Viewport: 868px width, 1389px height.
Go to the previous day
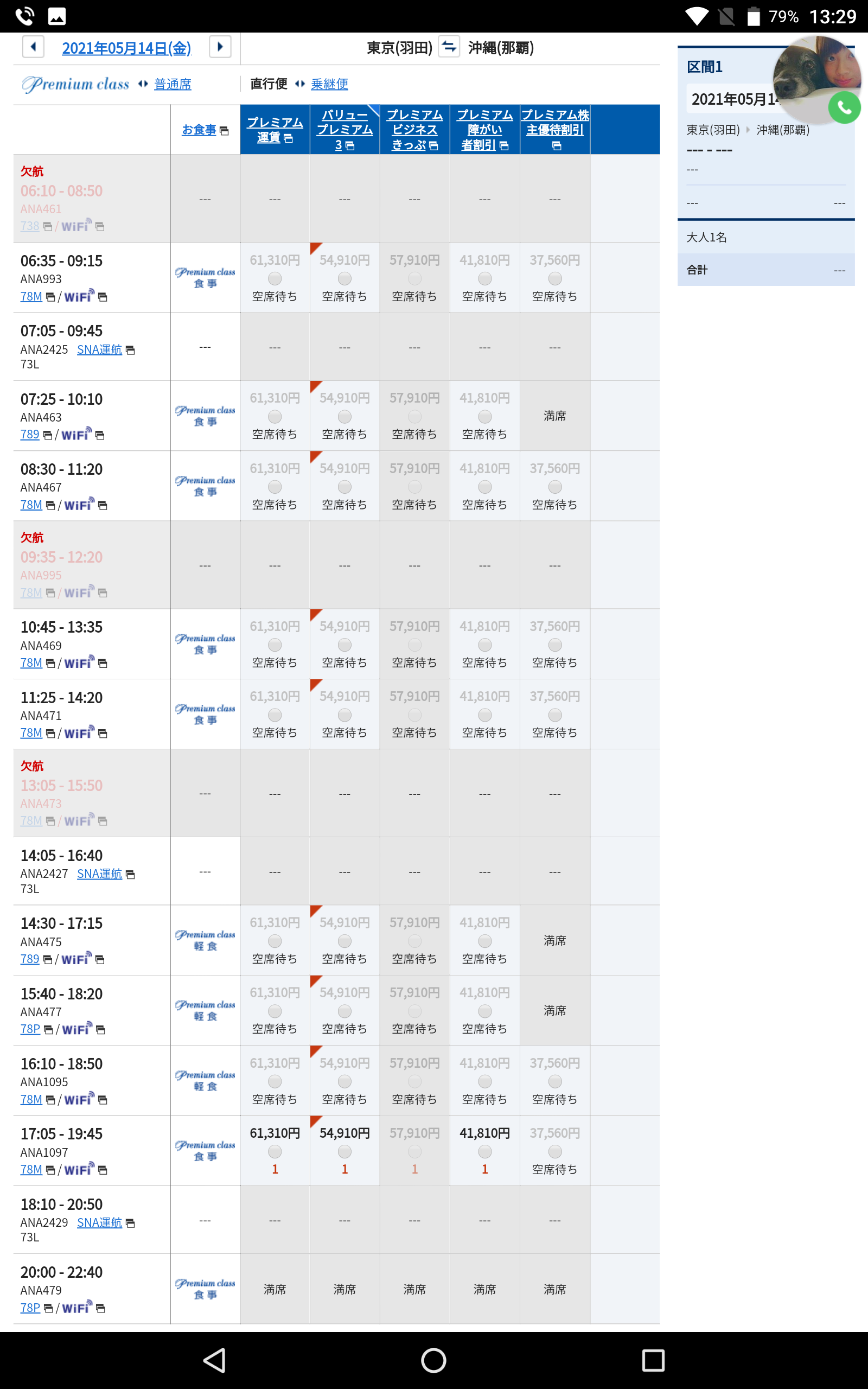click(x=33, y=47)
